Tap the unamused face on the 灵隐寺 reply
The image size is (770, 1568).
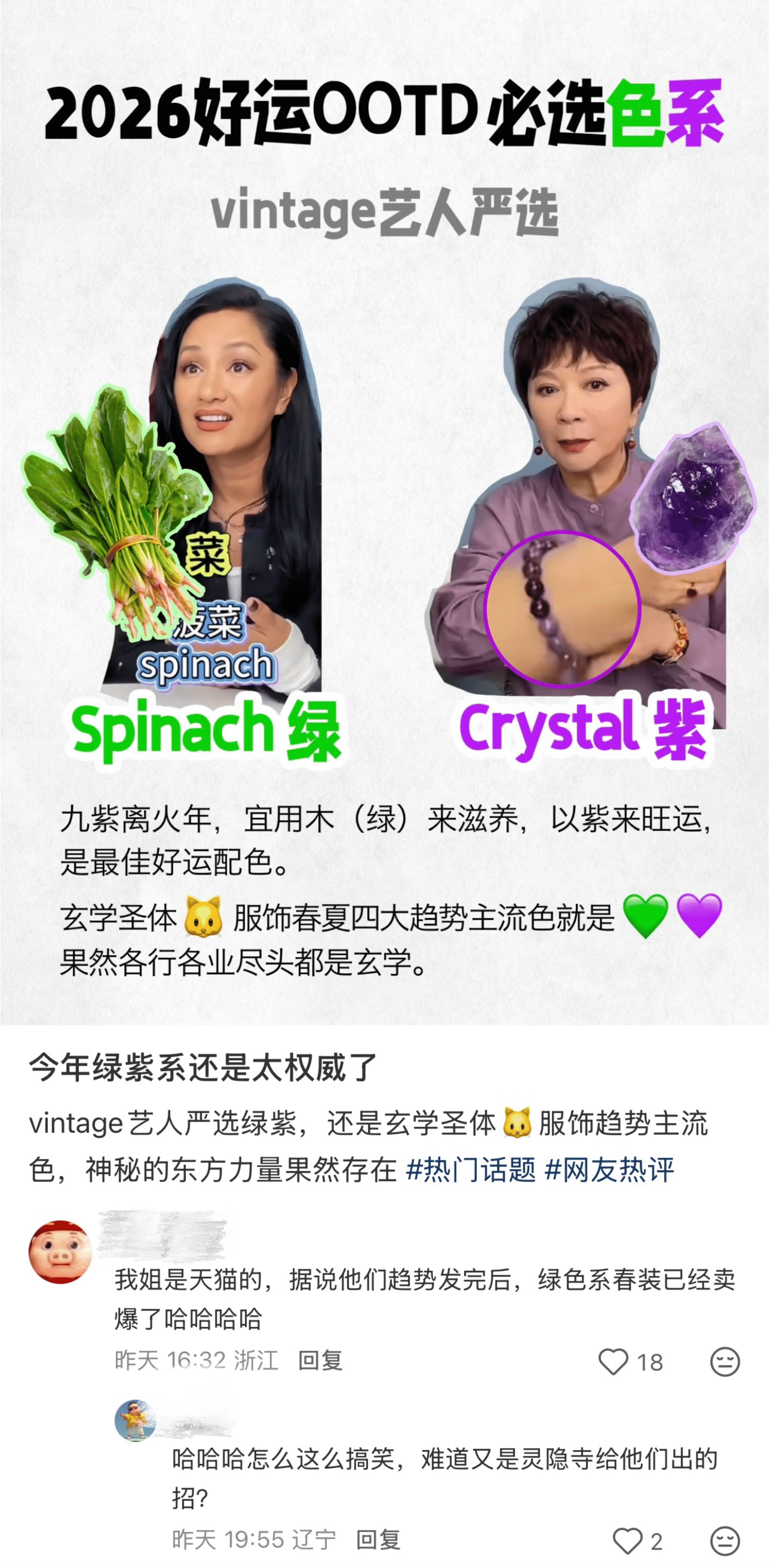[x=725, y=1541]
